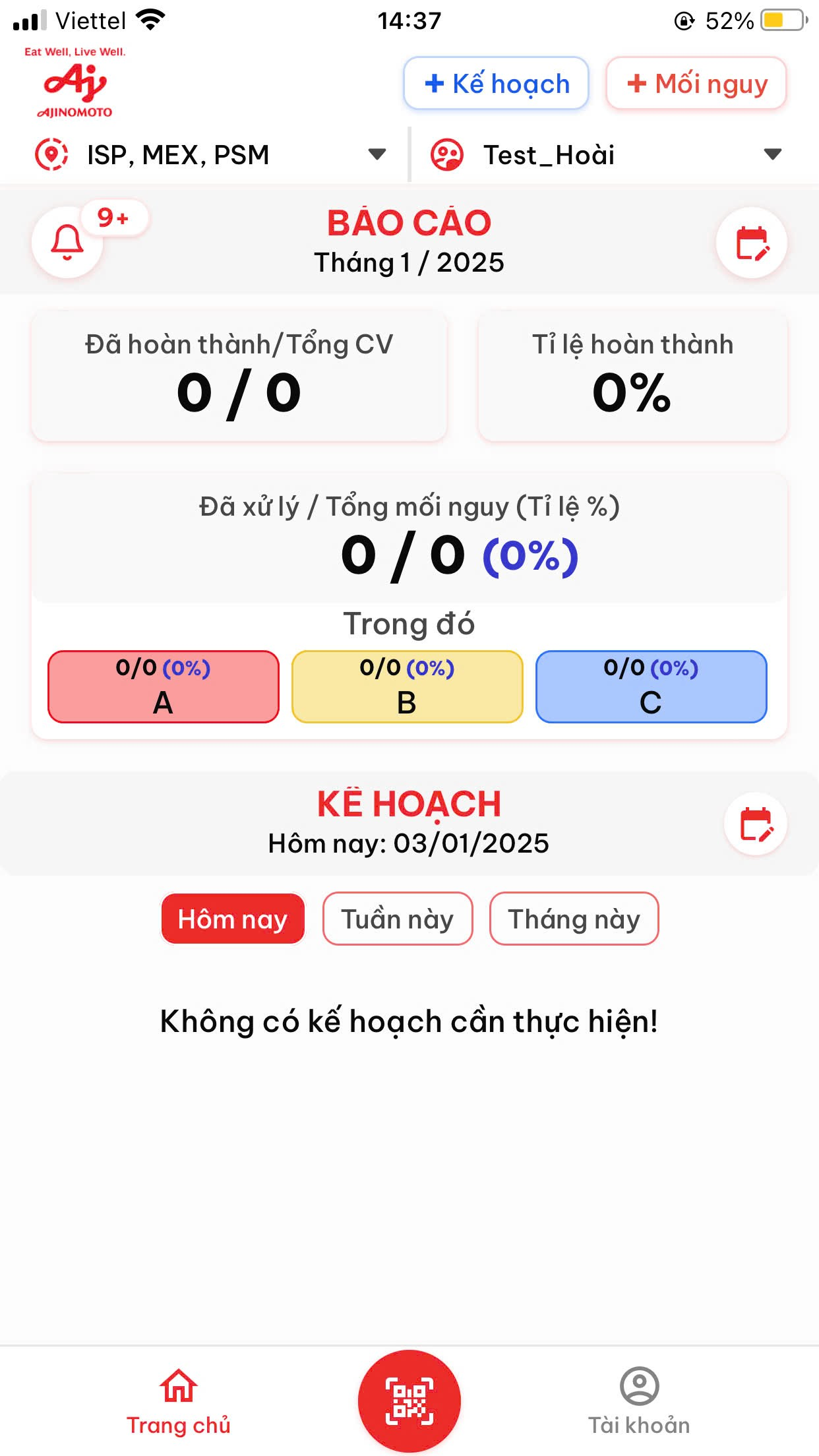Switch to Tháng này plans

574,919
